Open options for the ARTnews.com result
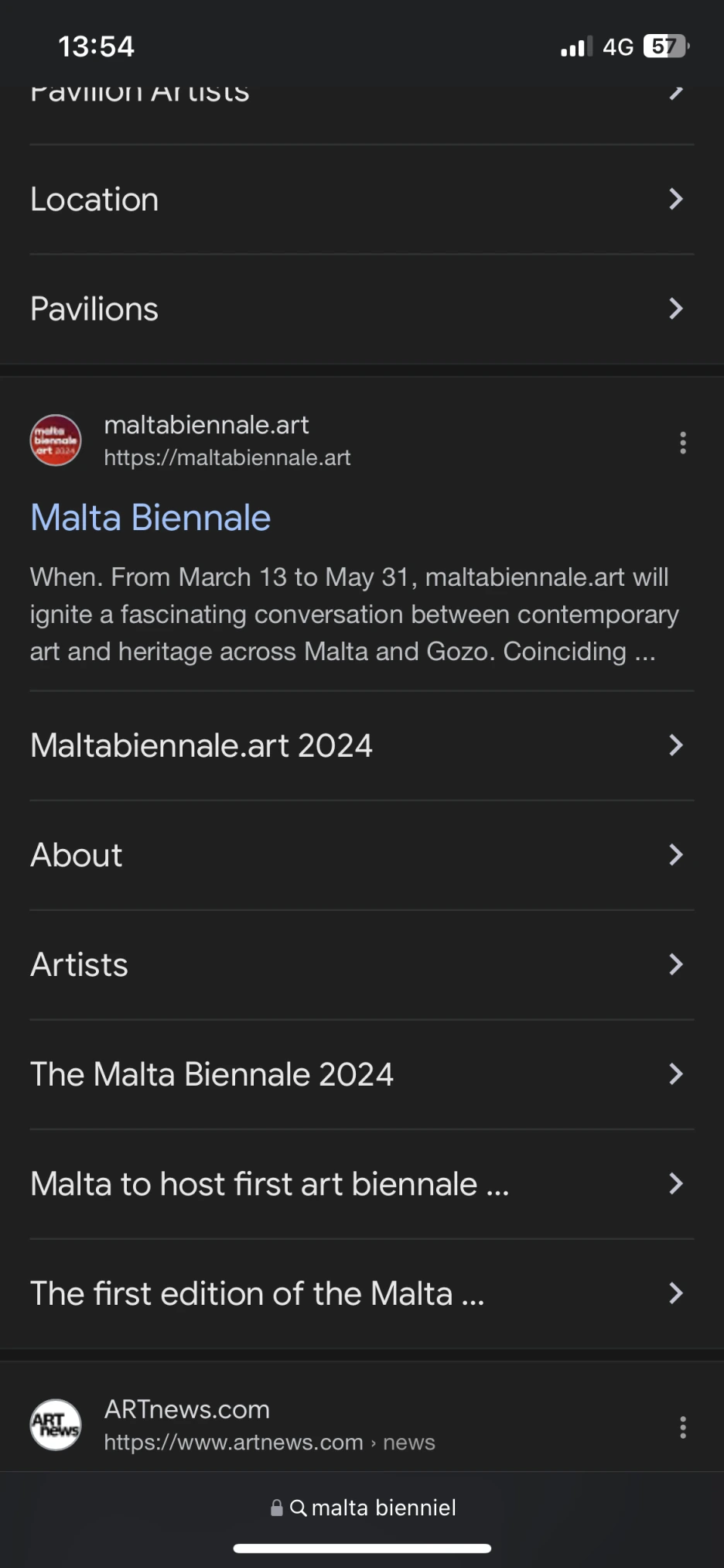The height and width of the screenshot is (1568, 724). 682,1427
